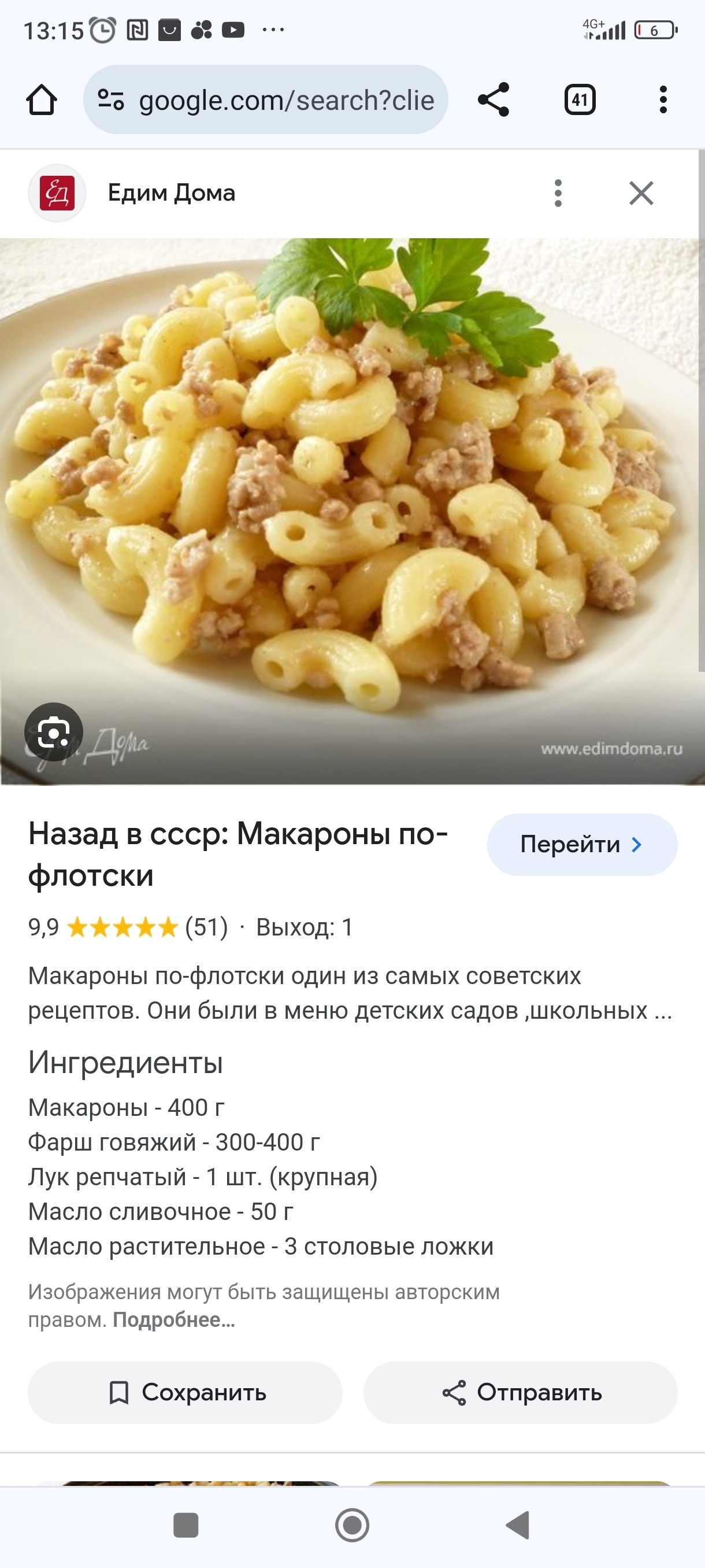Image resolution: width=705 pixels, height=1568 pixels.
Task: Open the Подробнее copyright link
Action: coord(174,1319)
